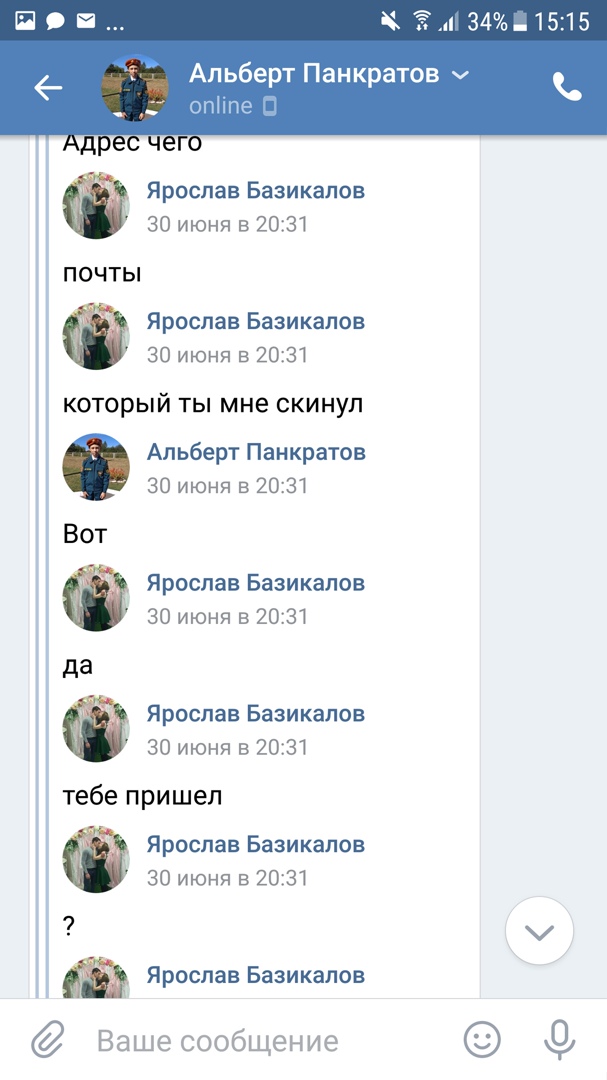
Task: Go back to the conversations list
Action: pos(48,88)
